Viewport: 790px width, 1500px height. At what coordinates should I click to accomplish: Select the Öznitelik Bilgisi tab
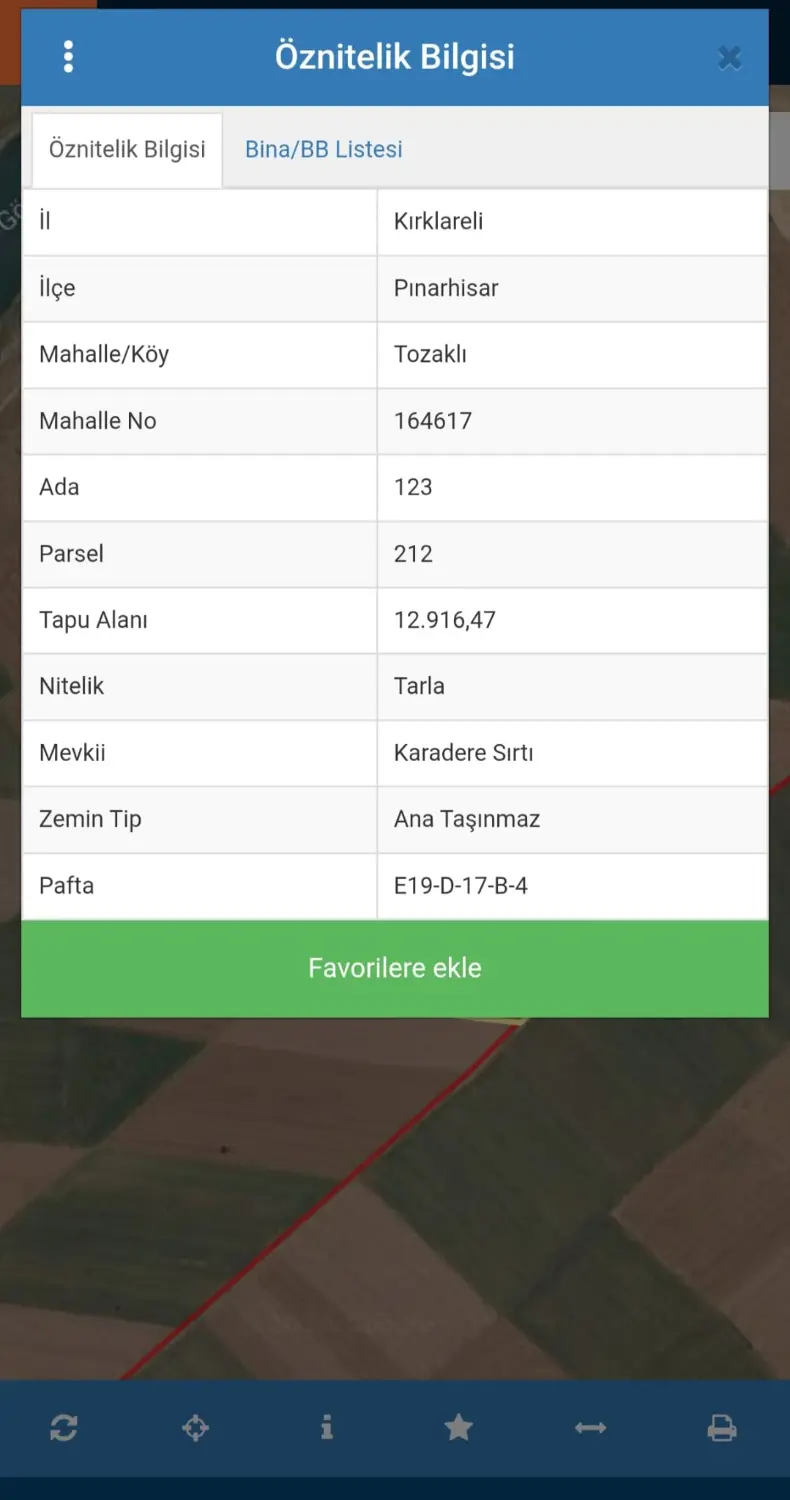(127, 150)
